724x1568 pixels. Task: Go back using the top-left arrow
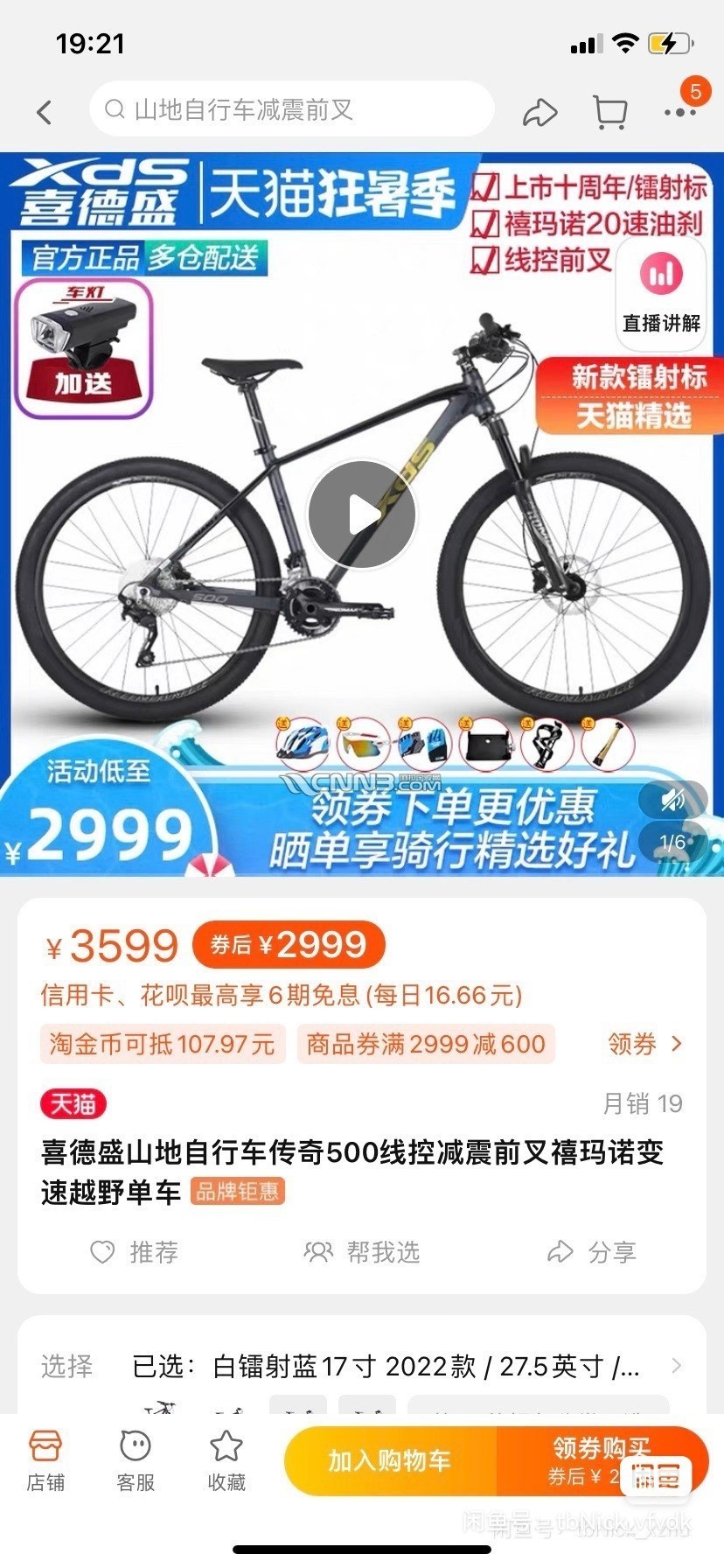point(45,111)
